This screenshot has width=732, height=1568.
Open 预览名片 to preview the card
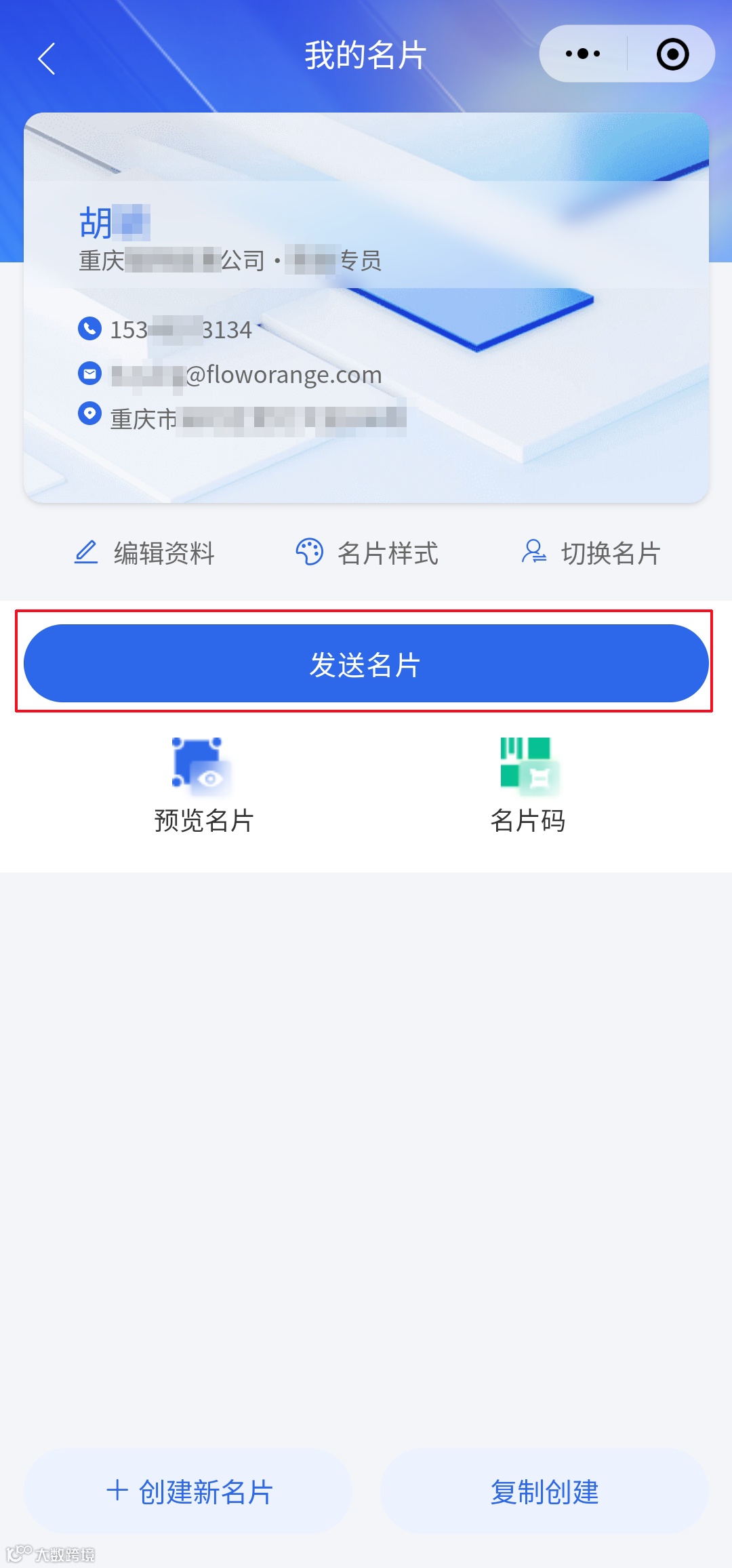point(203,786)
